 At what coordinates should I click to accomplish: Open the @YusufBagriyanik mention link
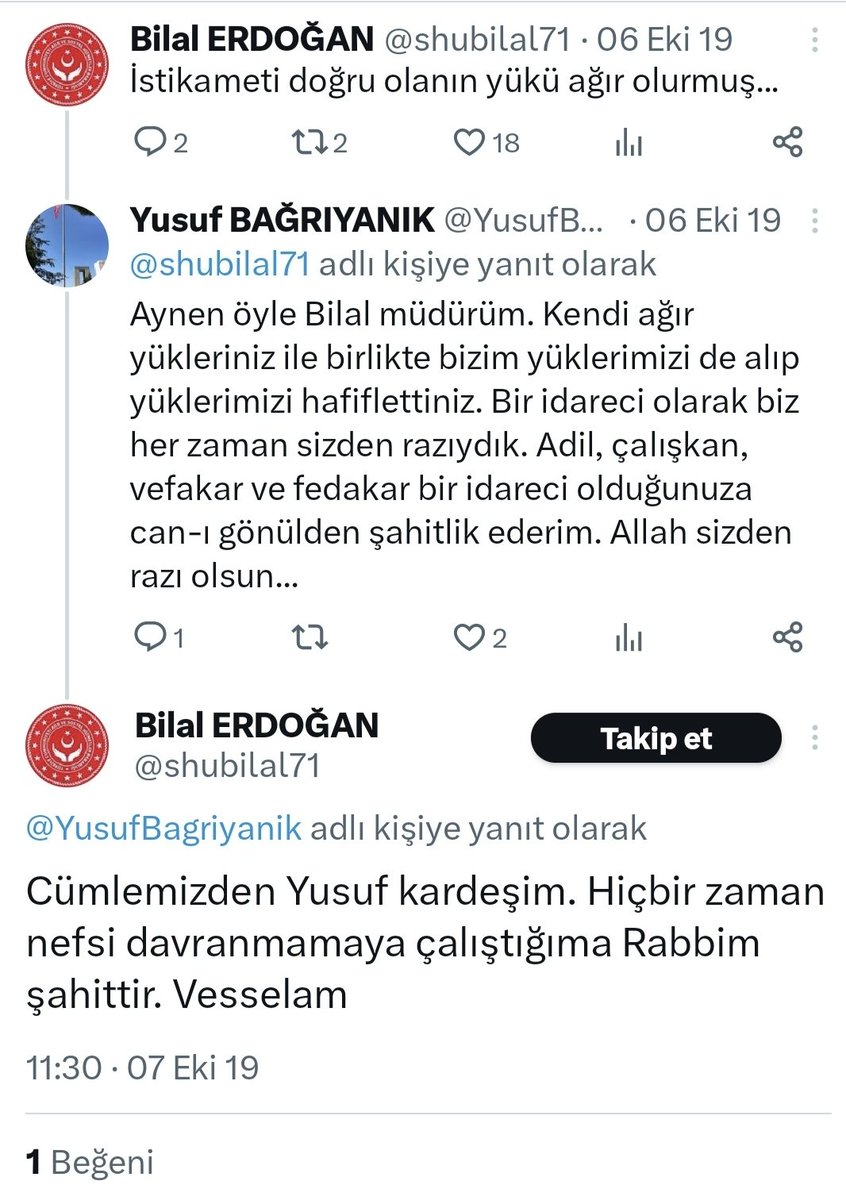tap(163, 829)
